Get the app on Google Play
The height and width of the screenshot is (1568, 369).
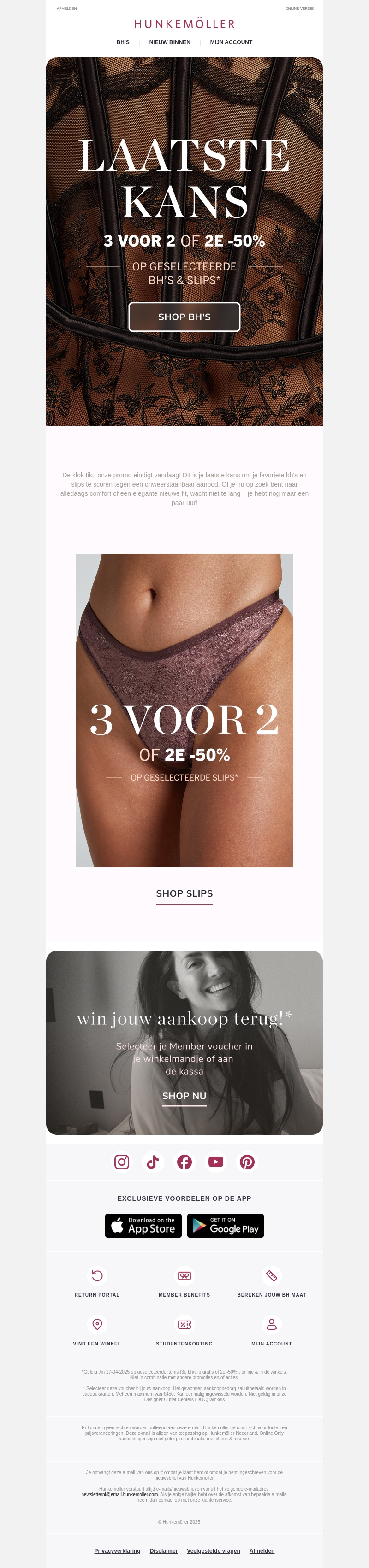pos(225,1225)
